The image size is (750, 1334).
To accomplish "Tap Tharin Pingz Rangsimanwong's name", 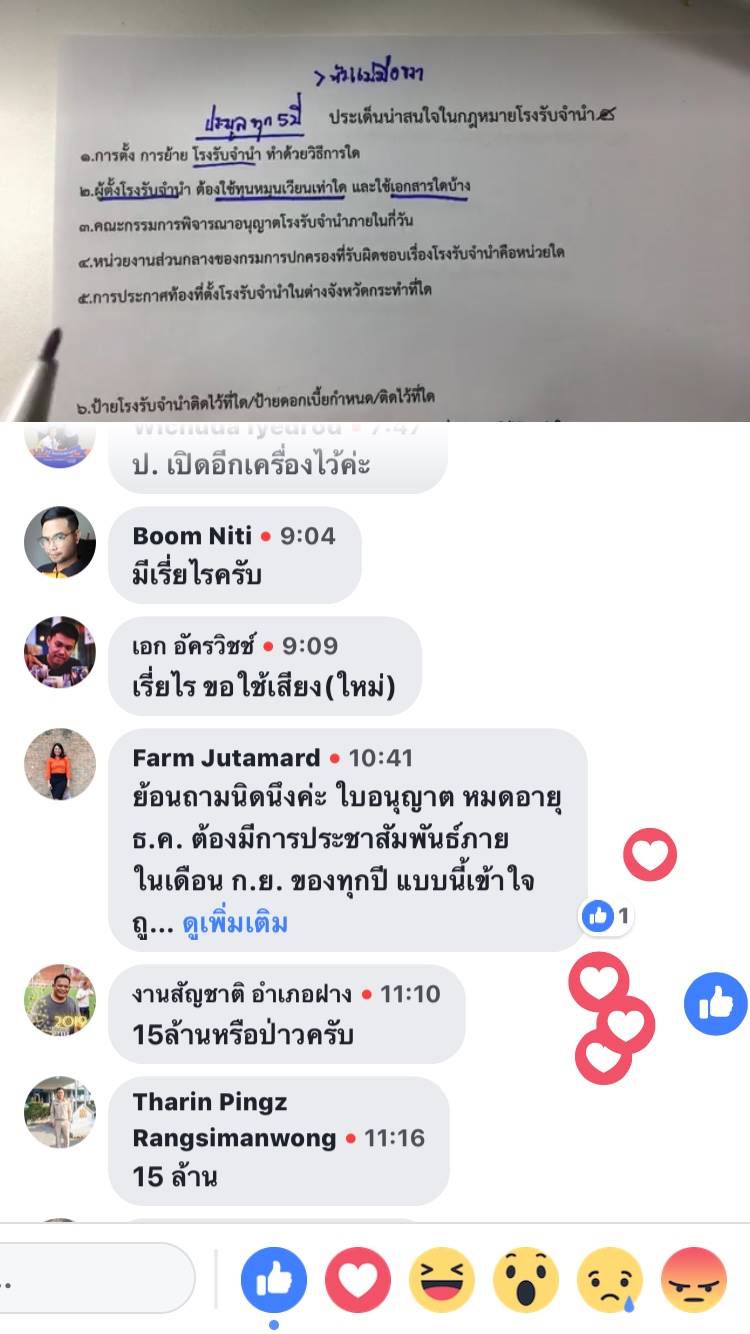I will click(210, 1119).
